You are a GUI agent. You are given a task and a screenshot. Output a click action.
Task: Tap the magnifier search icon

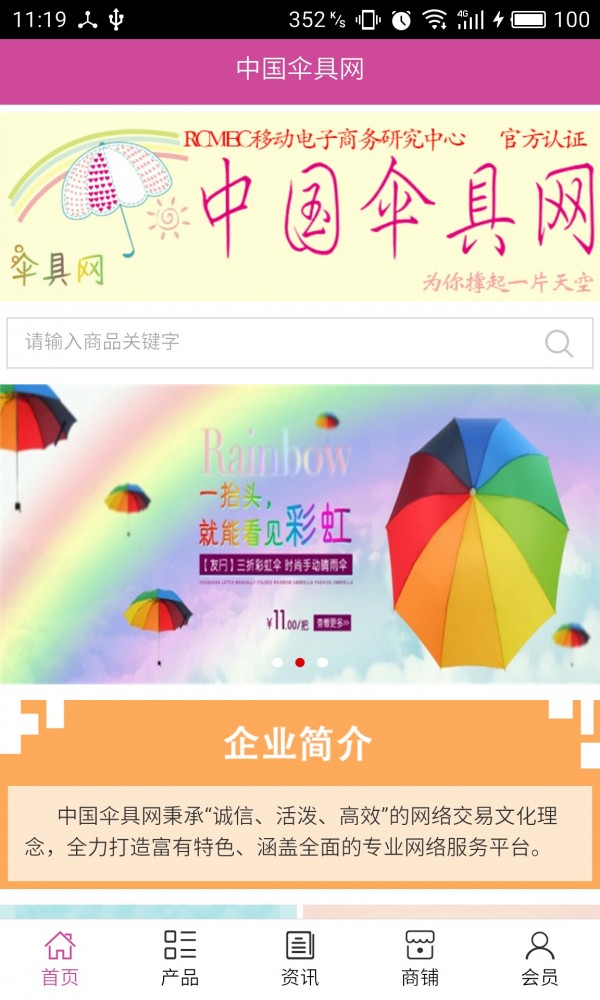pyautogui.click(x=559, y=343)
